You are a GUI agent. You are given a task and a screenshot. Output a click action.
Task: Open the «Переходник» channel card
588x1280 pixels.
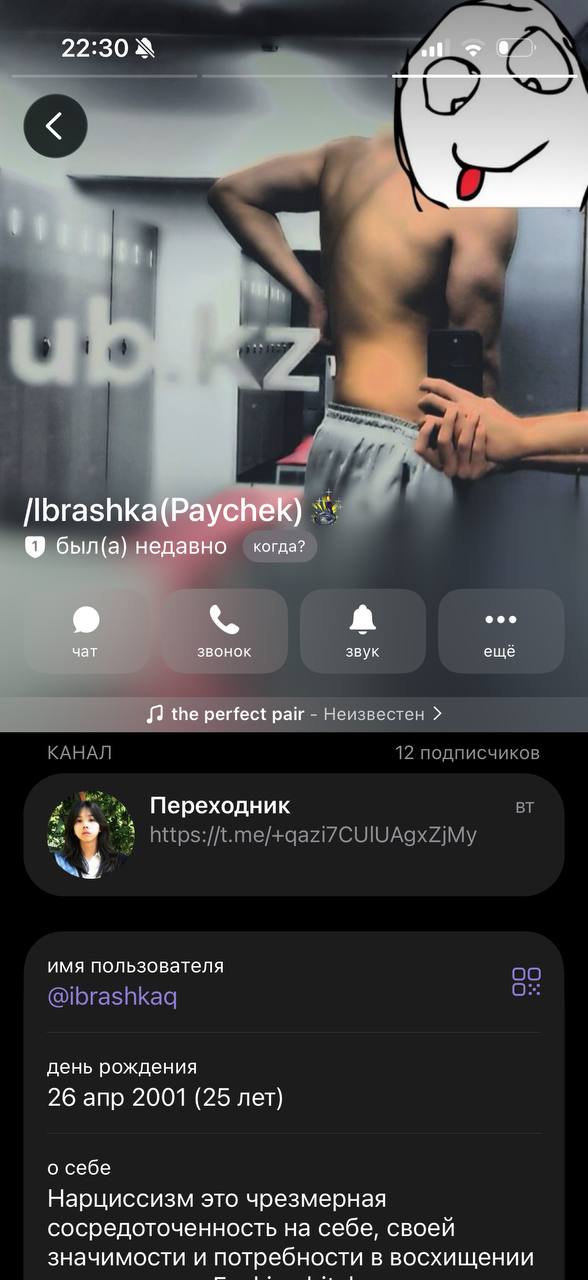(294, 834)
